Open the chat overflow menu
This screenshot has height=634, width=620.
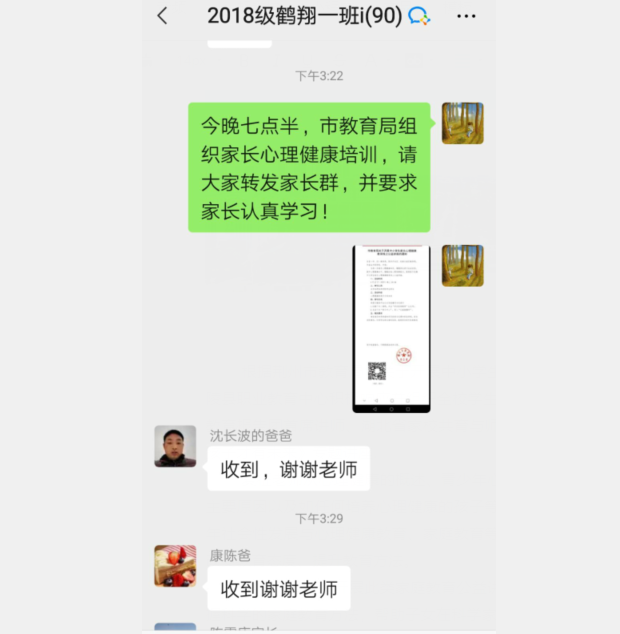tap(466, 16)
